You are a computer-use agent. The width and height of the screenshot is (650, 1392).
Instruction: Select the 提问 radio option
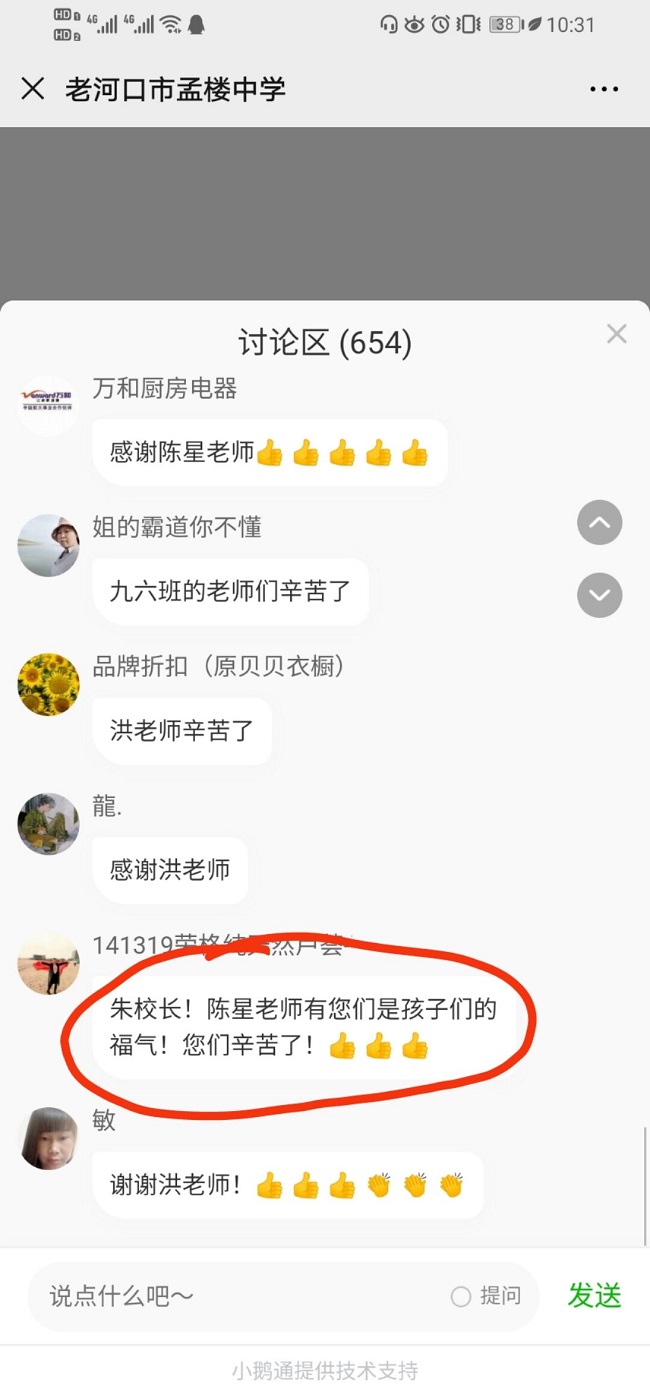pyautogui.click(x=461, y=1297)
